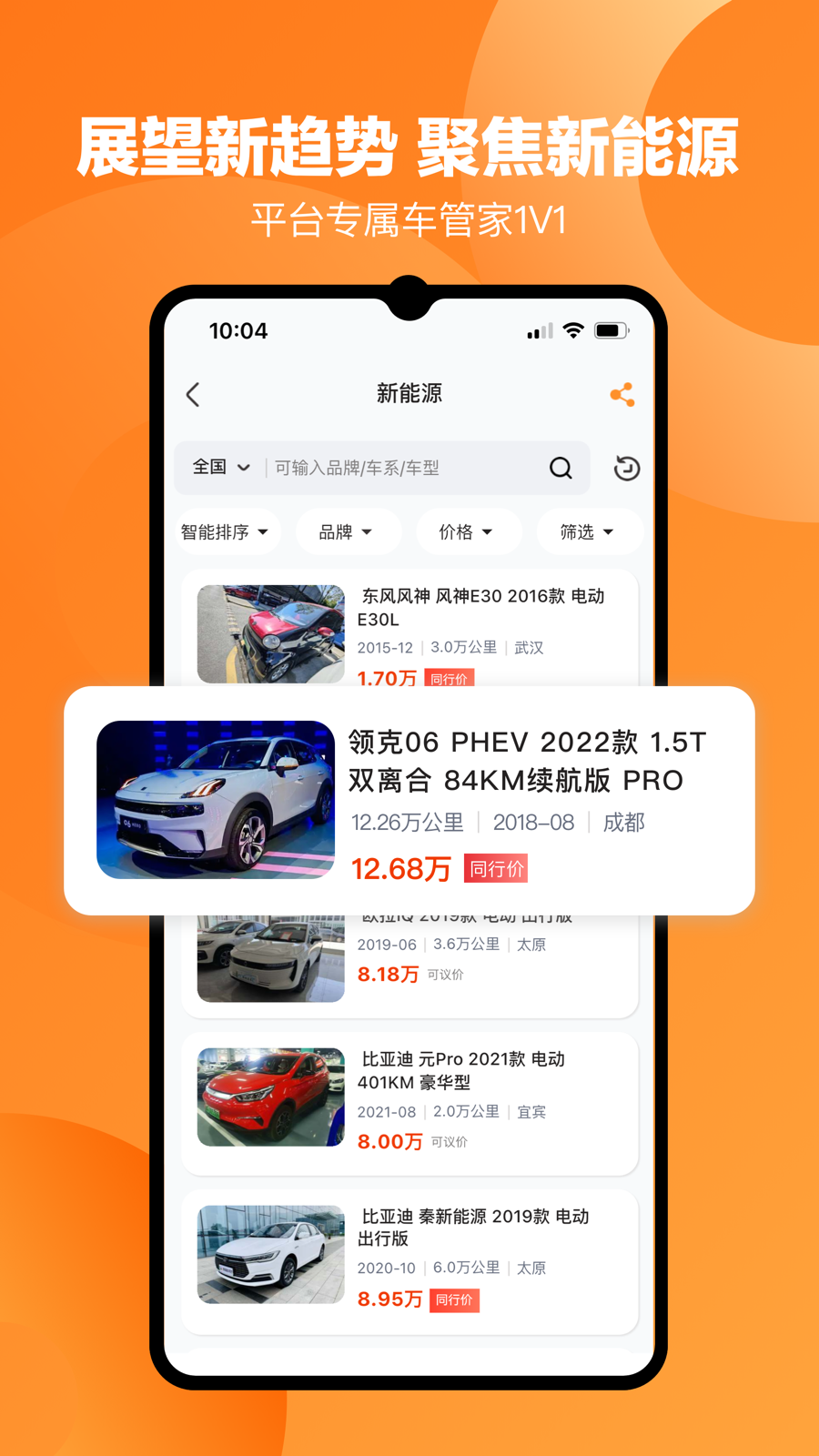This screenshot has height=1456, width=819.
Task: Tap the 东风风神 风神E30 listing photo
Action: [x=269, y=634]
